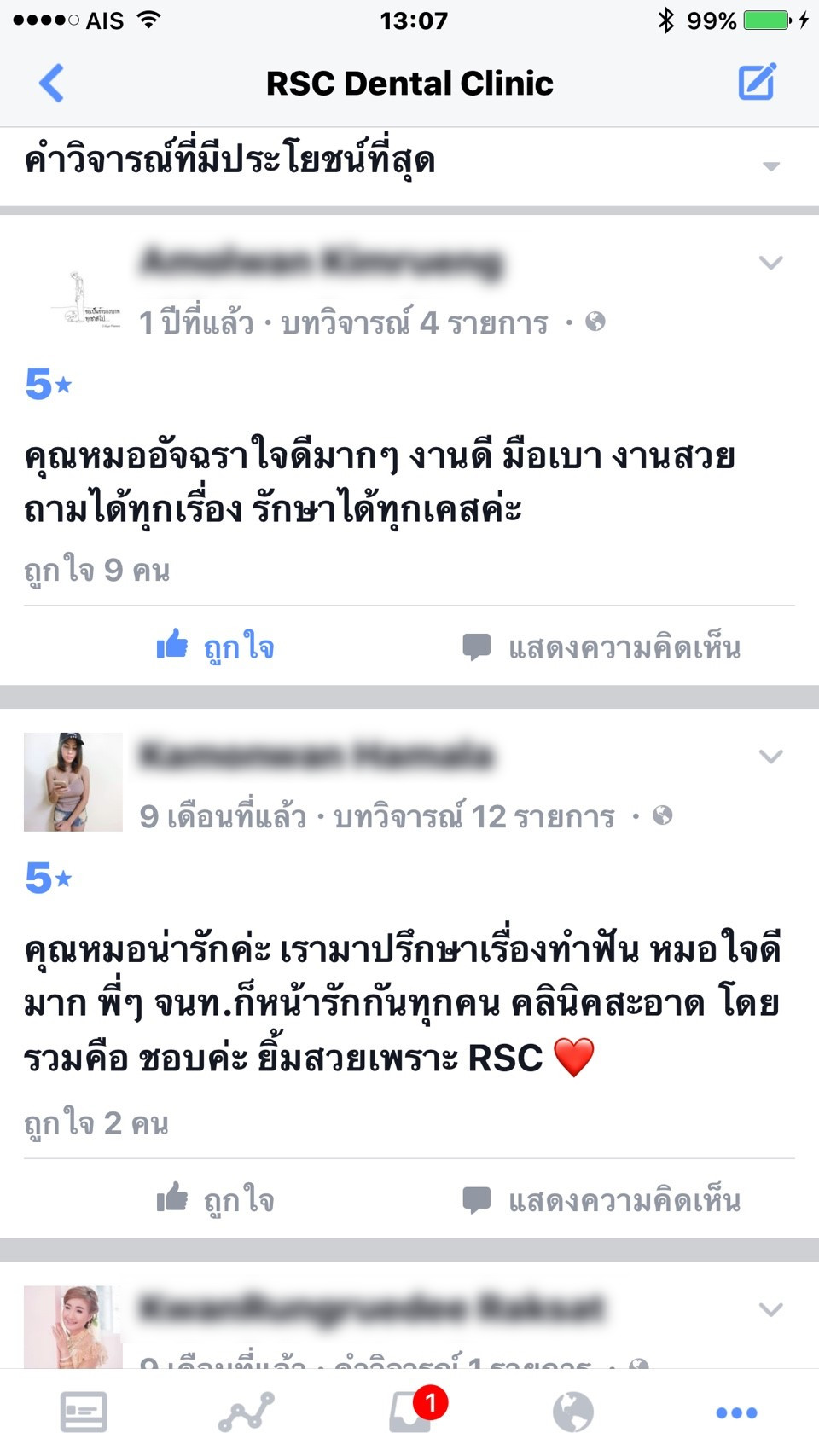Switch to the page feed tab
This screenshot has height=1456, width=819.
(84, 1412)
